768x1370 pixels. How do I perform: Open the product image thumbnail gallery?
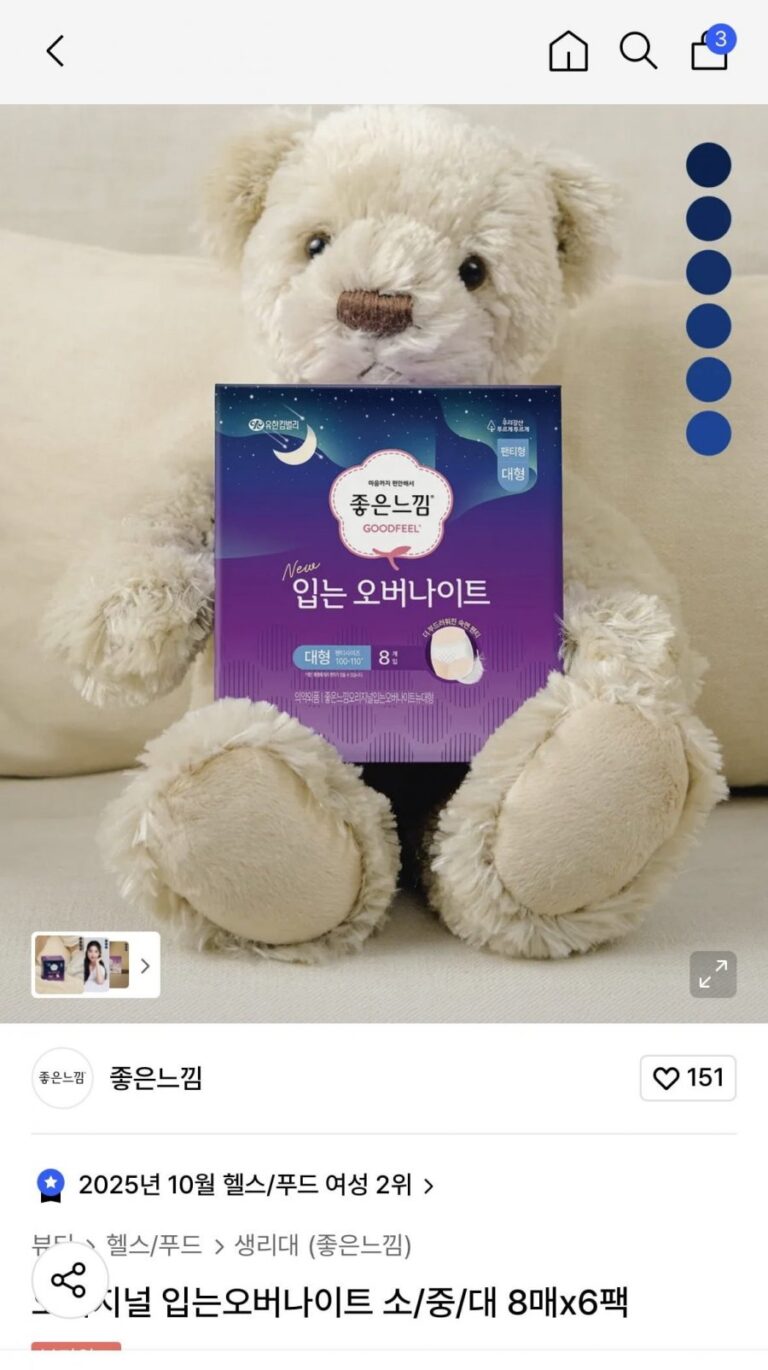tap(96, 965)
